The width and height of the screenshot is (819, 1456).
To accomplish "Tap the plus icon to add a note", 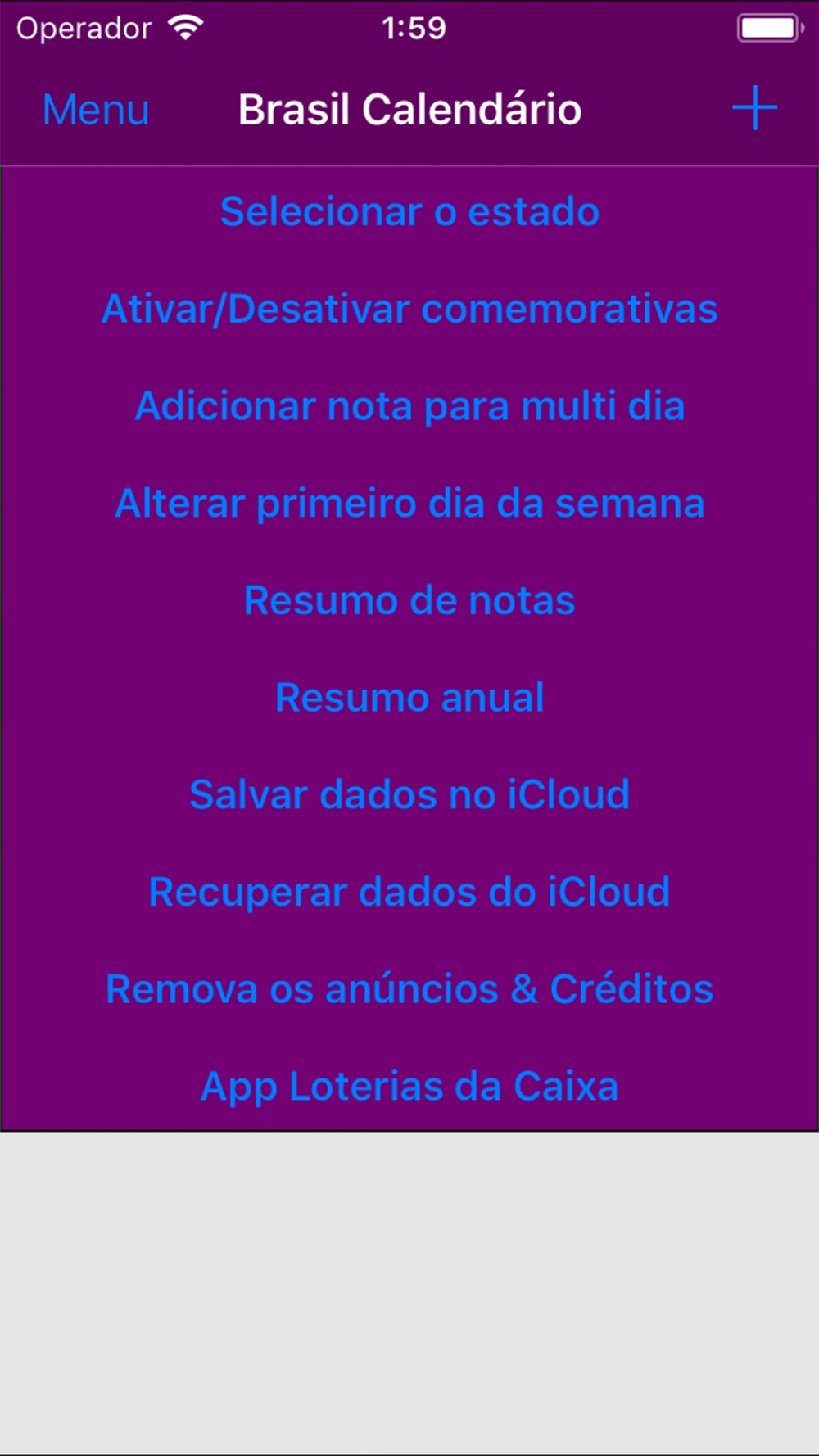I will (x=754, y=108).
